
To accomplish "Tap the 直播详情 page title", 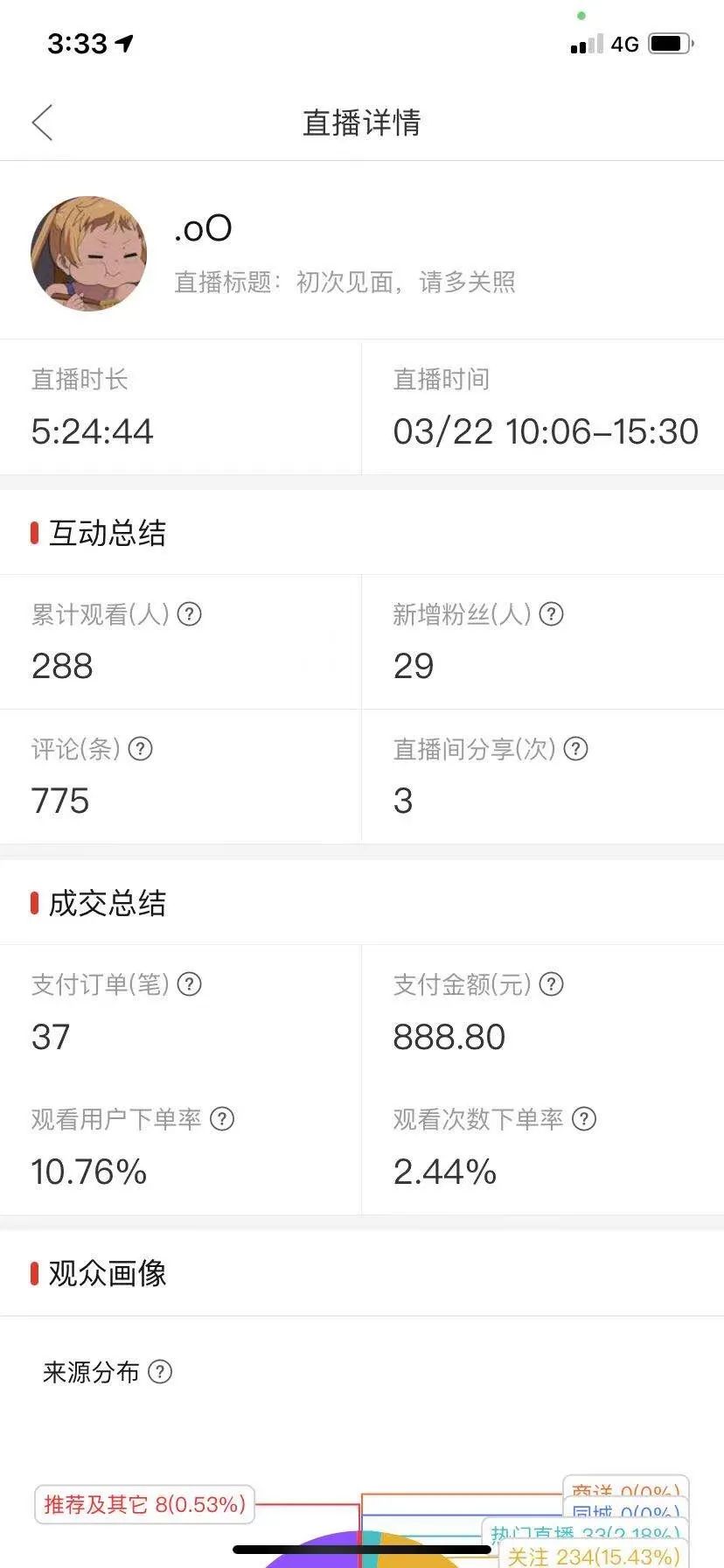I will pos(361,122).
